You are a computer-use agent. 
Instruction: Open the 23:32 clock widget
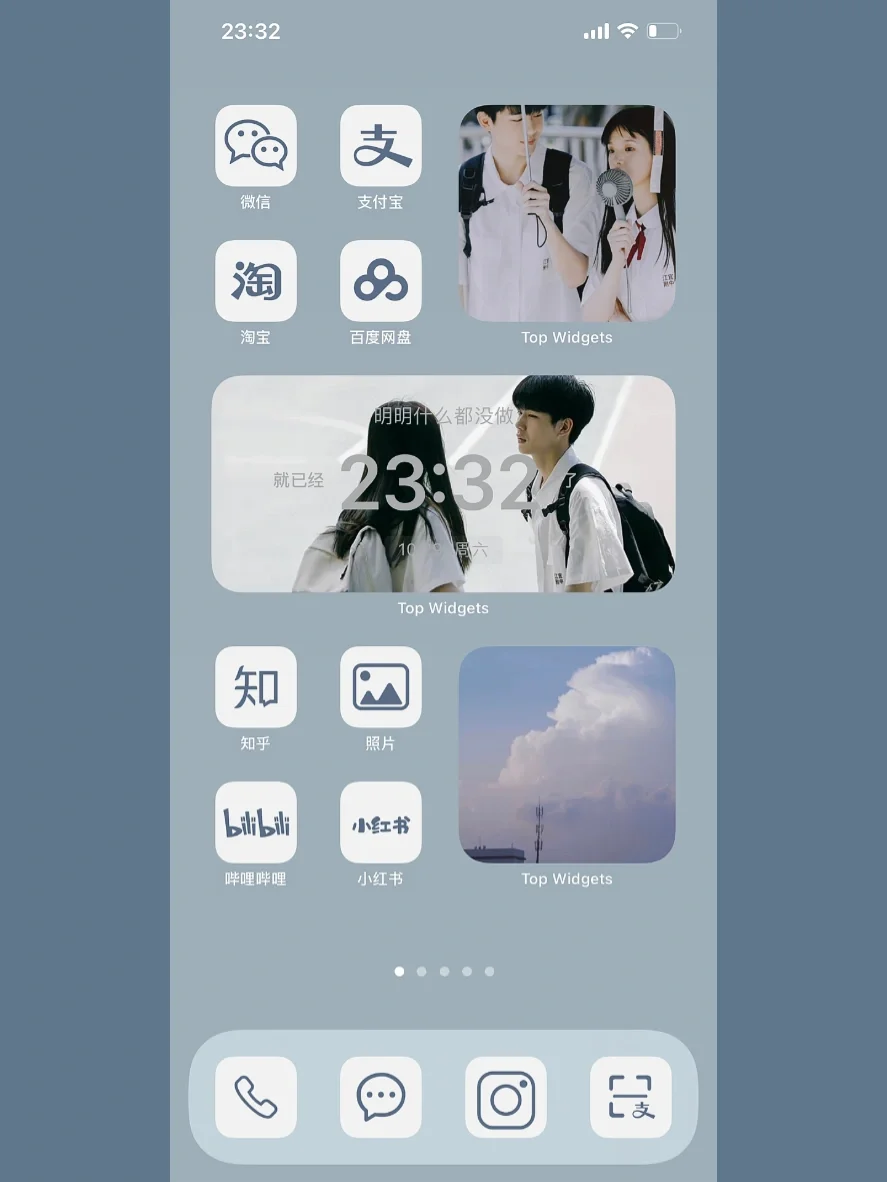click(x=443, y=484)
